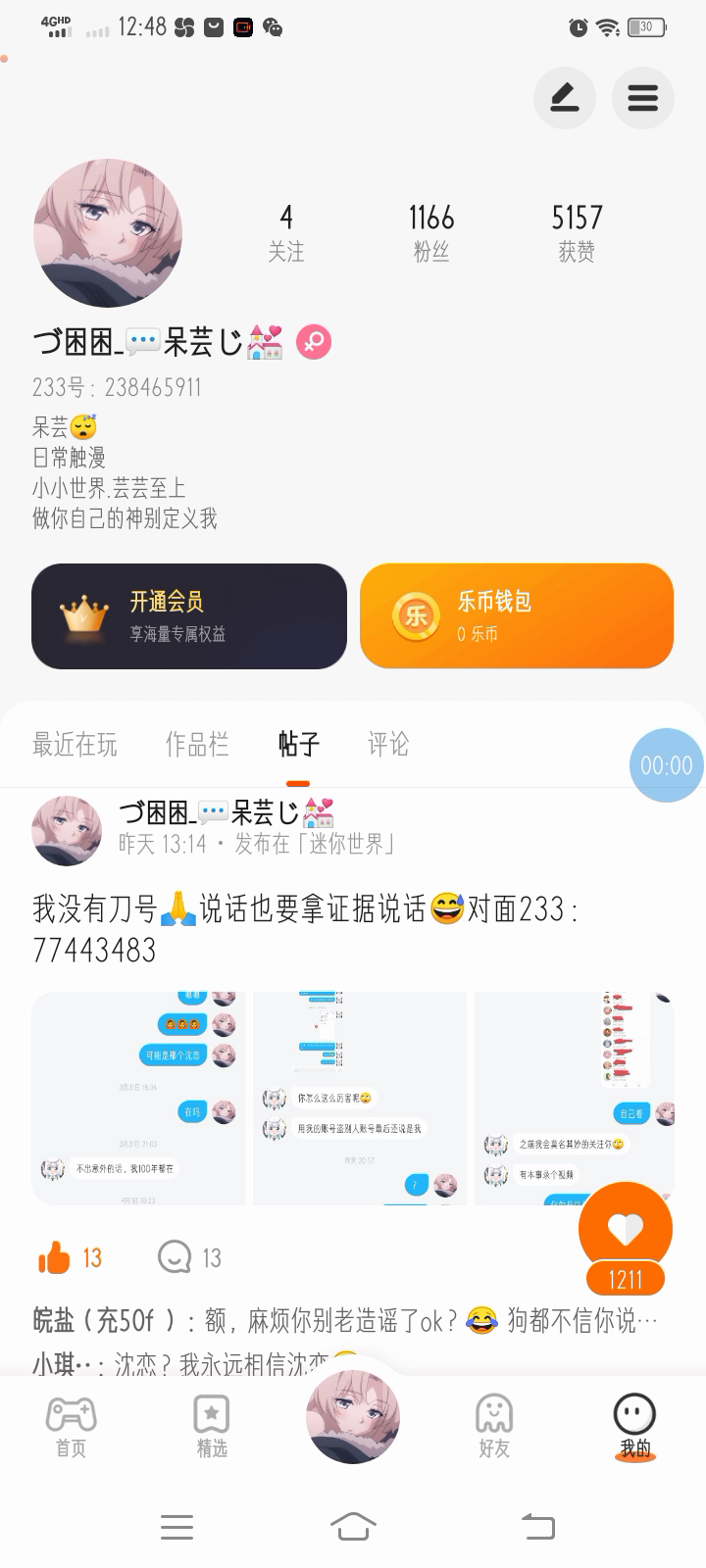Image resolution: width=706 pixels, height=1568 pixels.
Task: Tap the system back button
Action: (x=536, y=1526)
